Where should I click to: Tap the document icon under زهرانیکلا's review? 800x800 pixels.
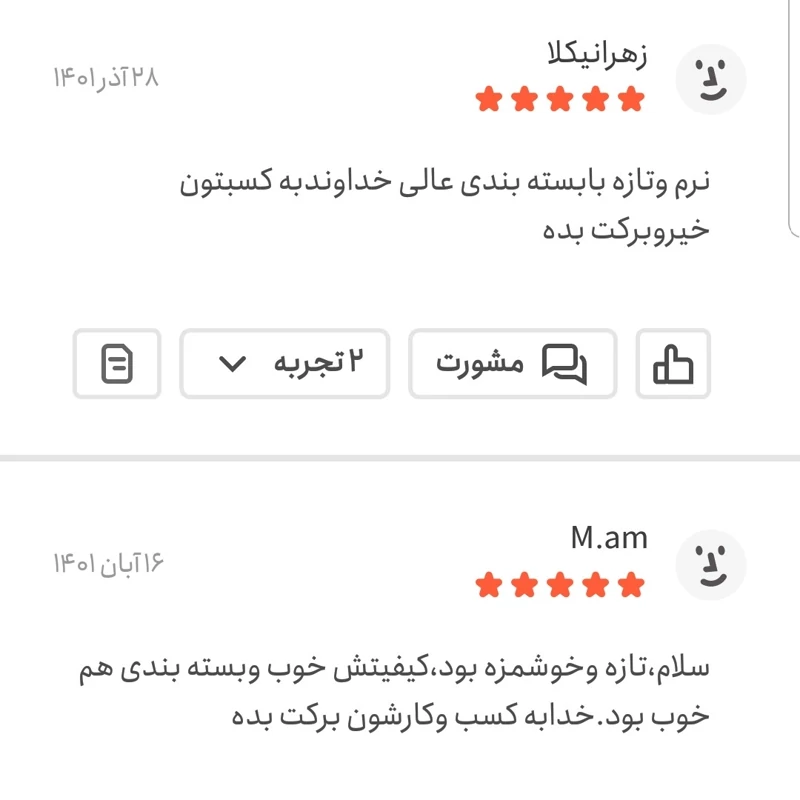pyautogui.click(x=117, y=363)
